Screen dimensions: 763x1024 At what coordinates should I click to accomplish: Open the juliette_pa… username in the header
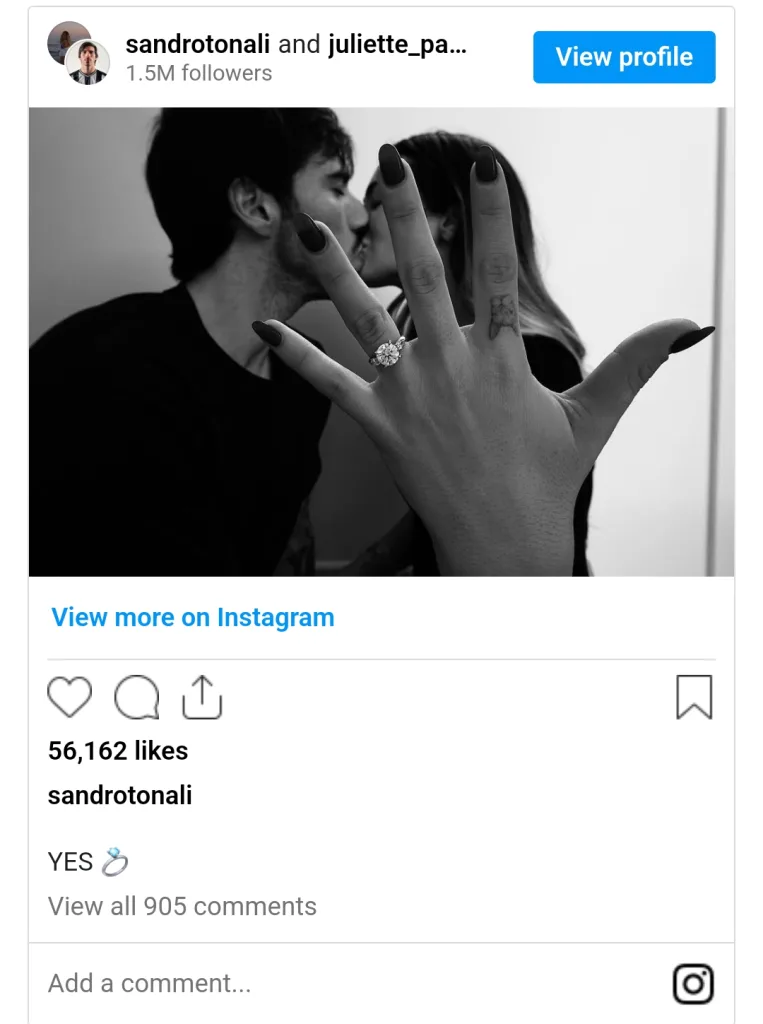click(398, 45)
